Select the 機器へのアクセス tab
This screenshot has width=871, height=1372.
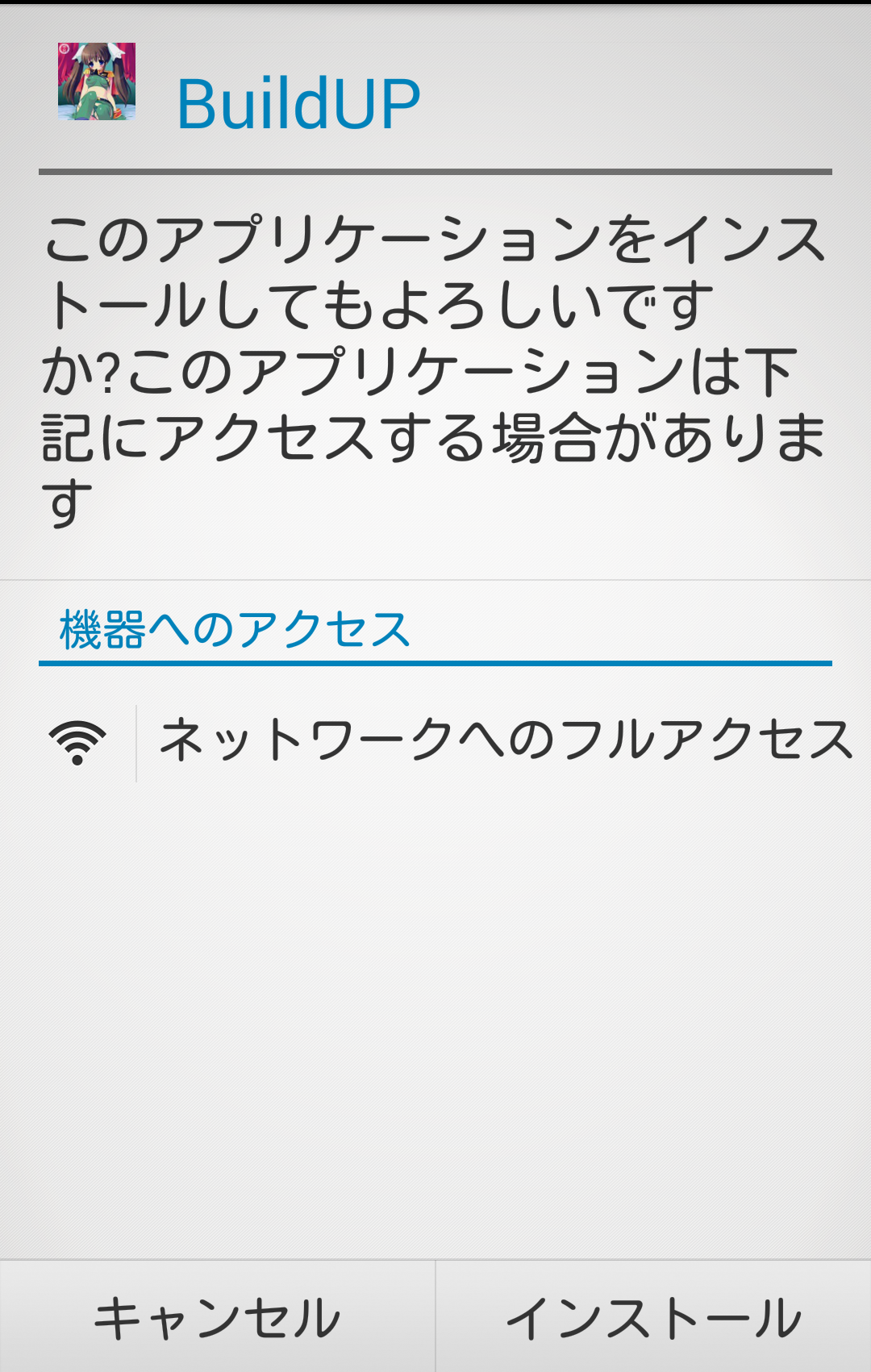point(235,630)
